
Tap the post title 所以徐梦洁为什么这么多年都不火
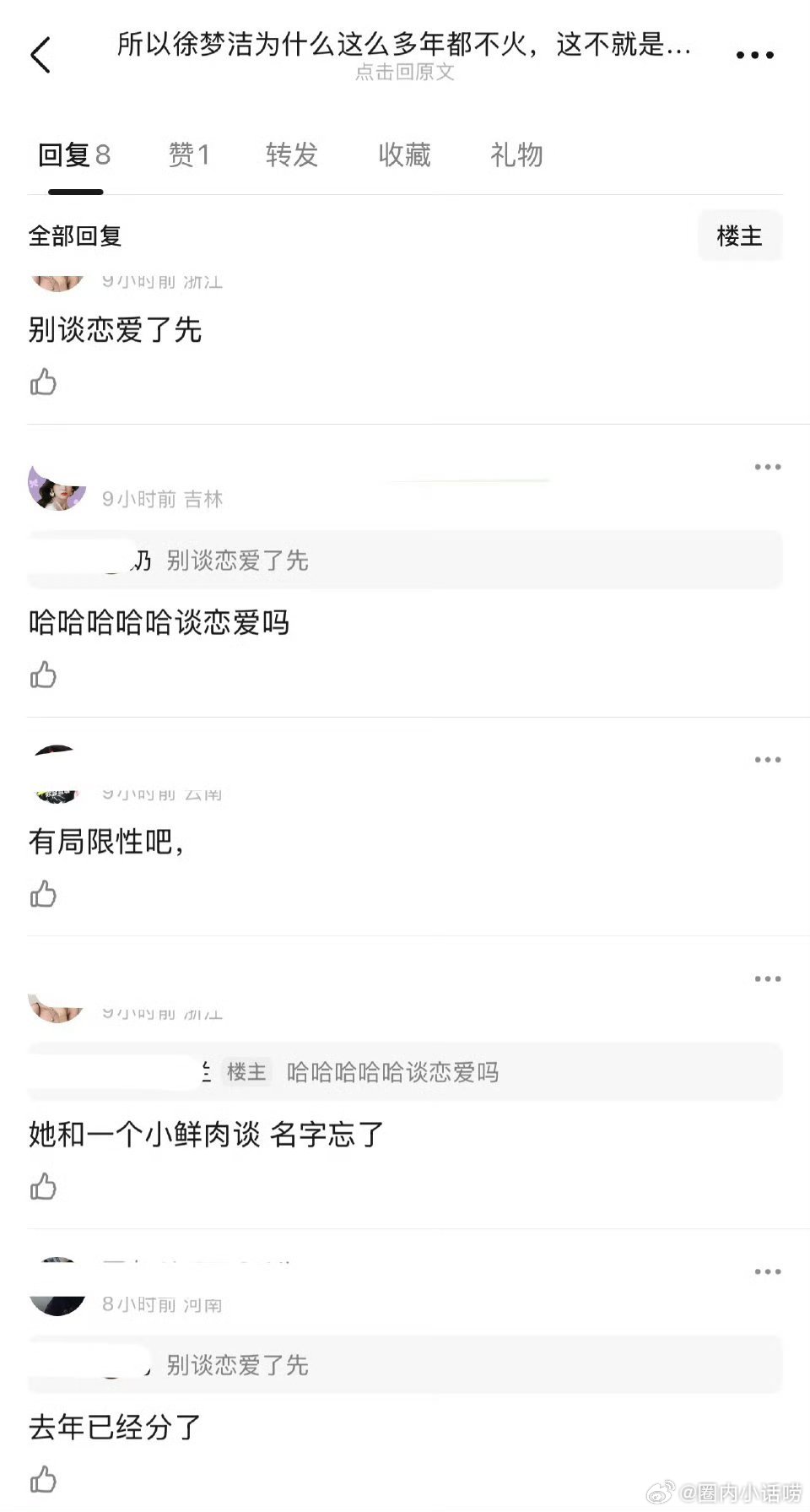[404, 48]
